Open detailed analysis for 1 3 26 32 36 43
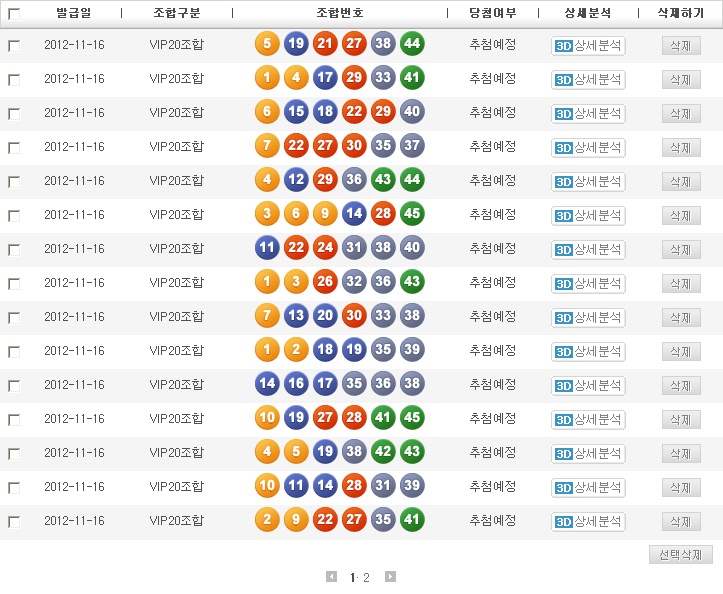 pos(588,284)
